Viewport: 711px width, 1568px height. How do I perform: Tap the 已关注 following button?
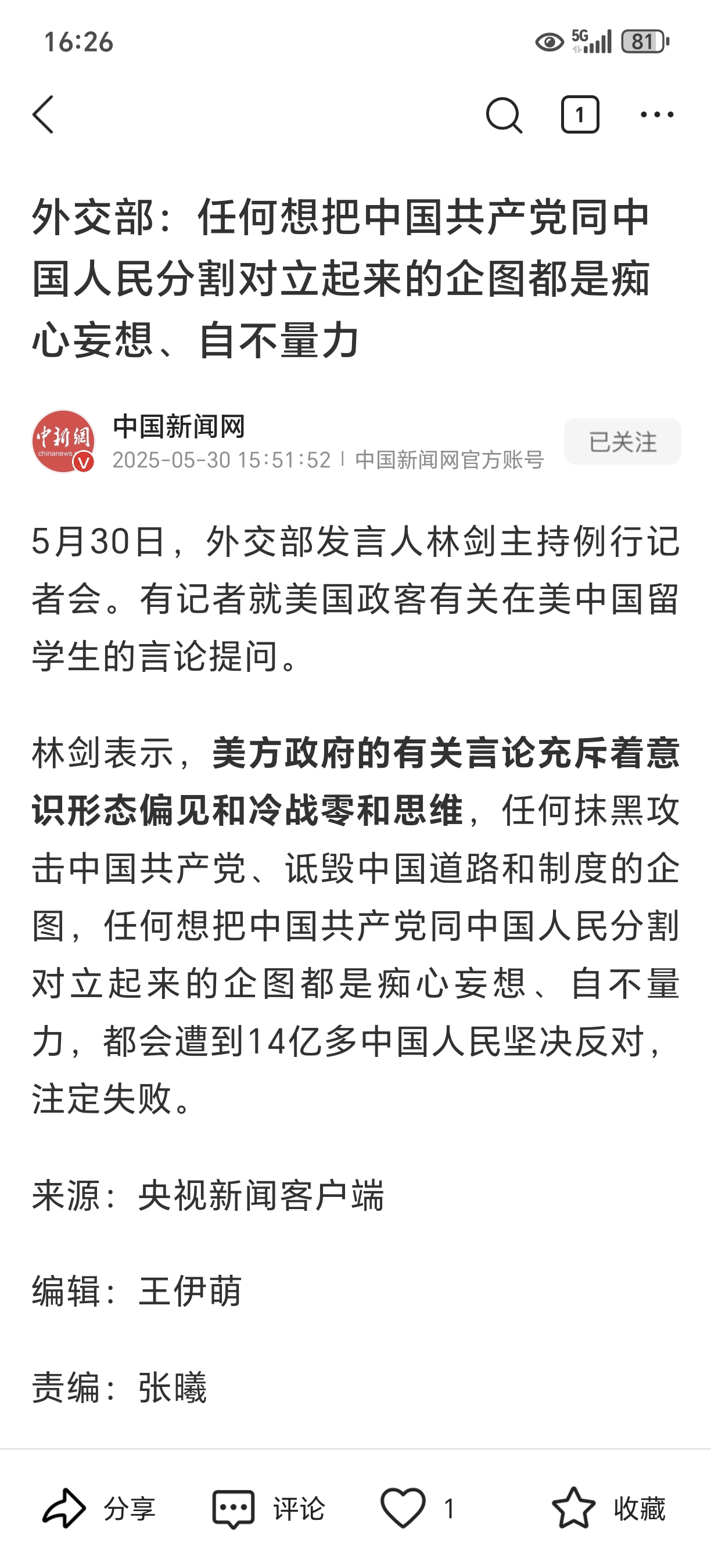pos(622,441)
